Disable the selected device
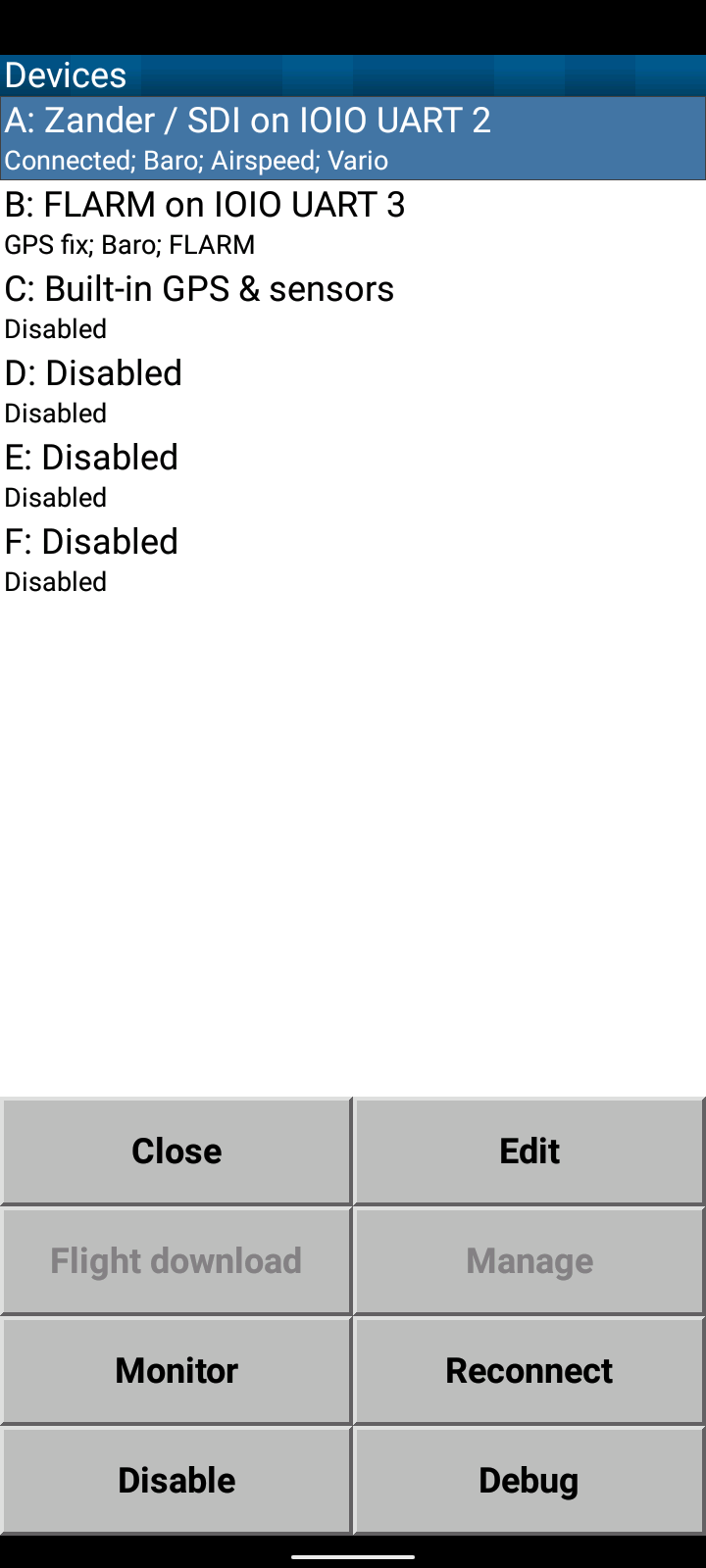This screenshot has width=706, height=1568. click(176, 1480)
